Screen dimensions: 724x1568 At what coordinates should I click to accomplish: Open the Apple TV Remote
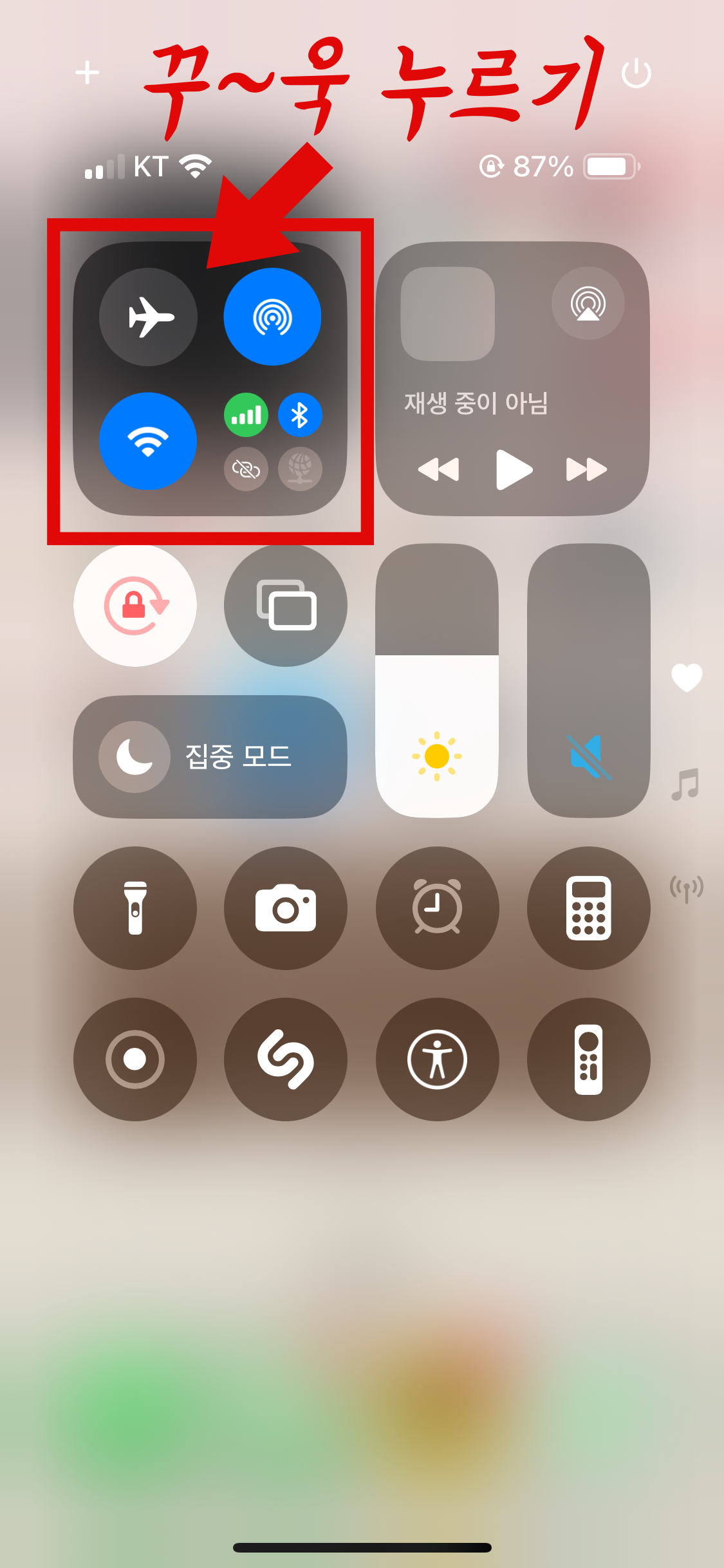point(589,1059)
